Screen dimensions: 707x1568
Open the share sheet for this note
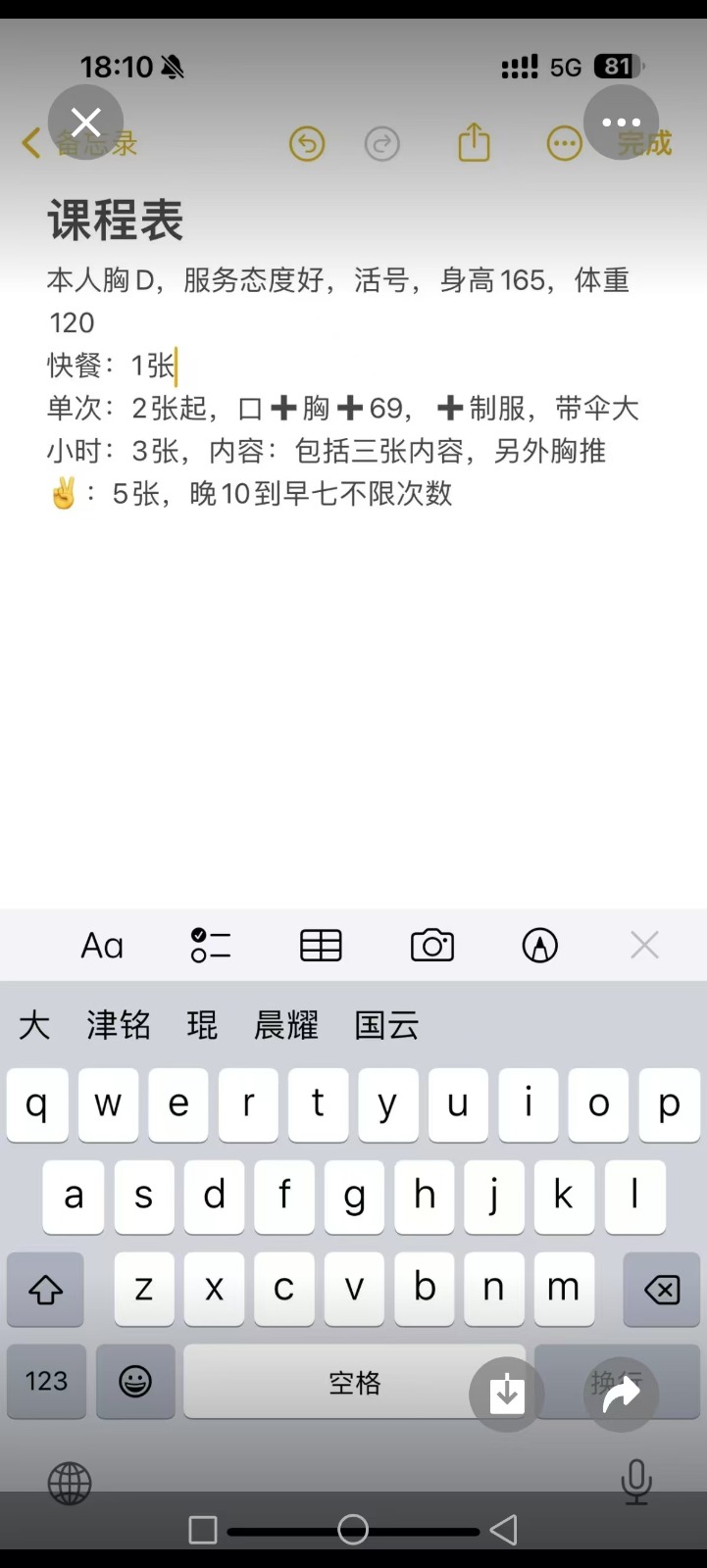(474, 142)
